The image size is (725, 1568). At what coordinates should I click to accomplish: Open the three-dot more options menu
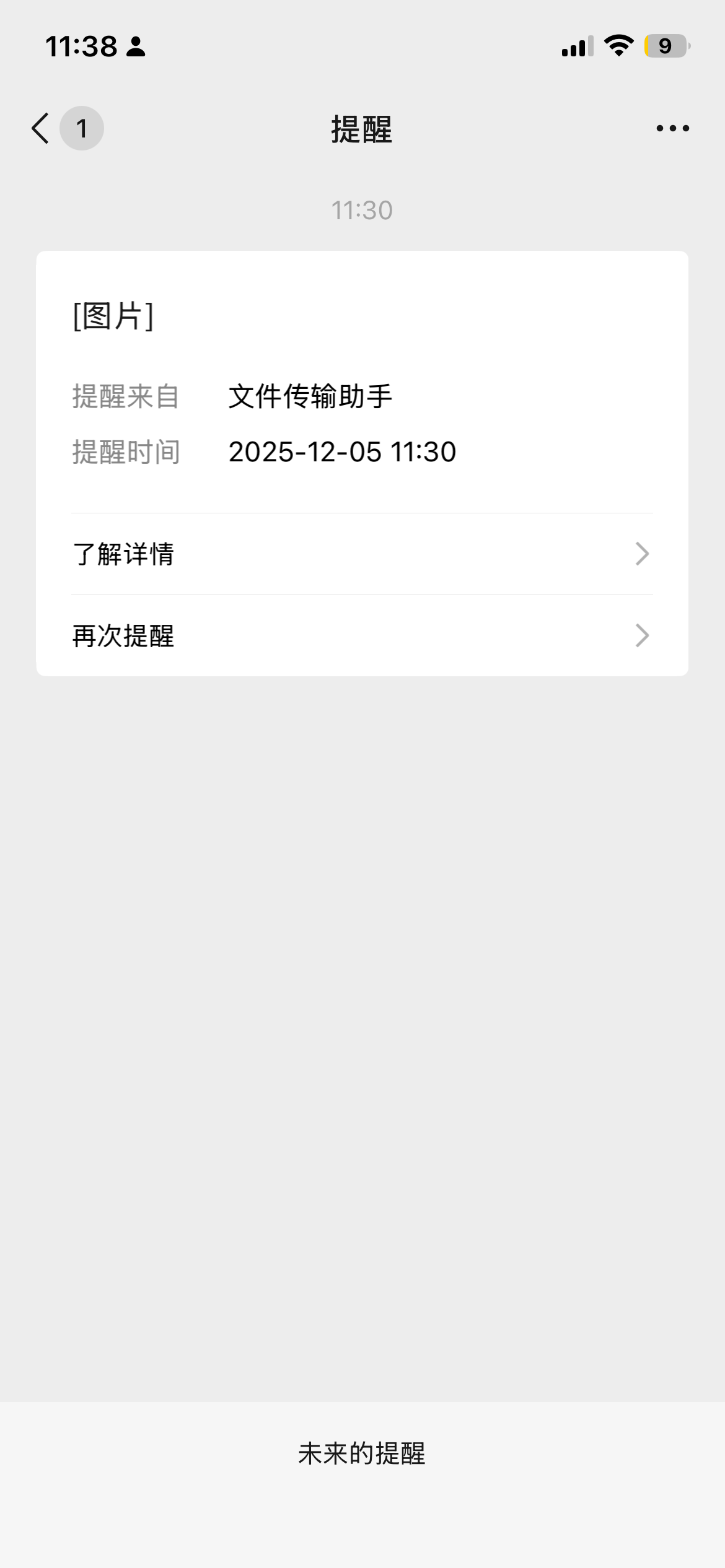click(x=672, y=129)
